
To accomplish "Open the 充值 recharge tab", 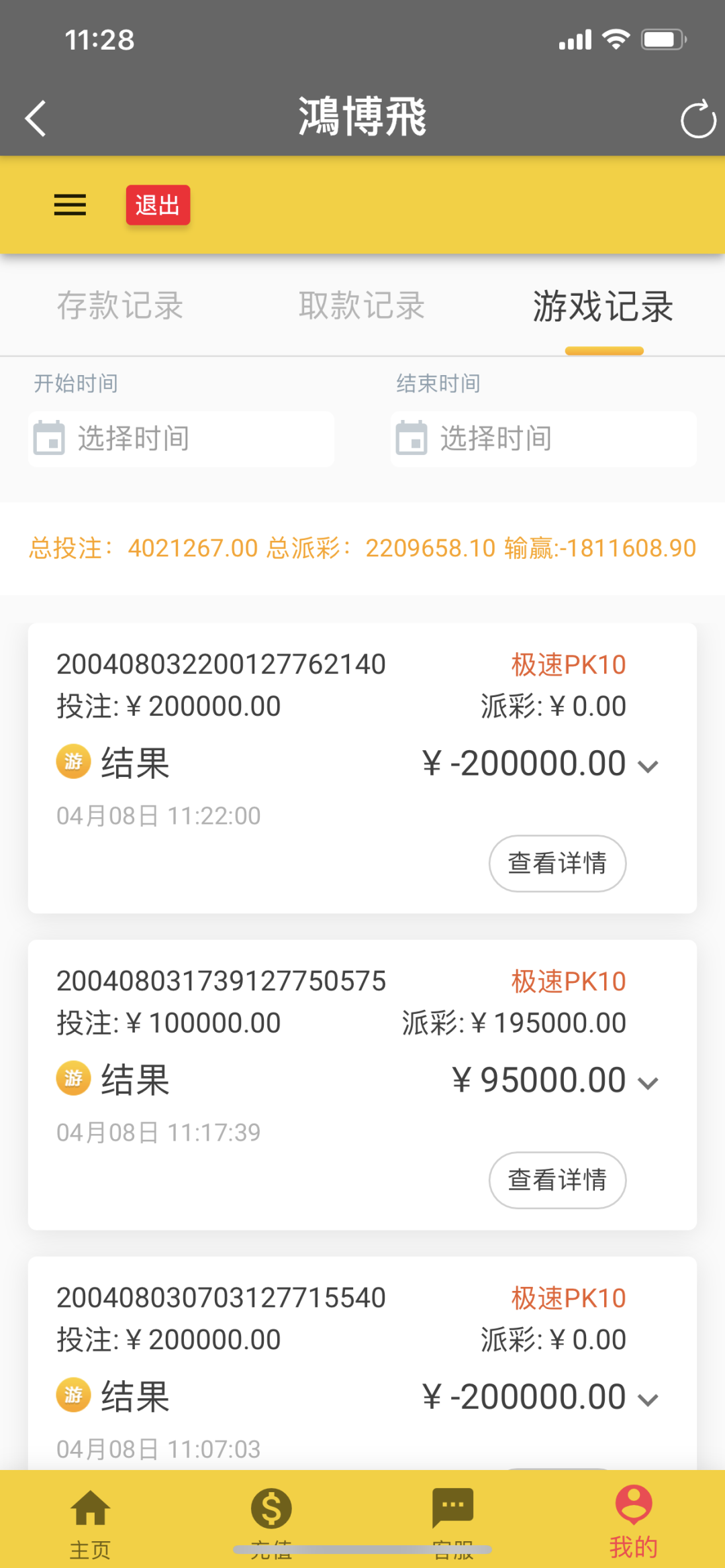I will point(271,1520).
